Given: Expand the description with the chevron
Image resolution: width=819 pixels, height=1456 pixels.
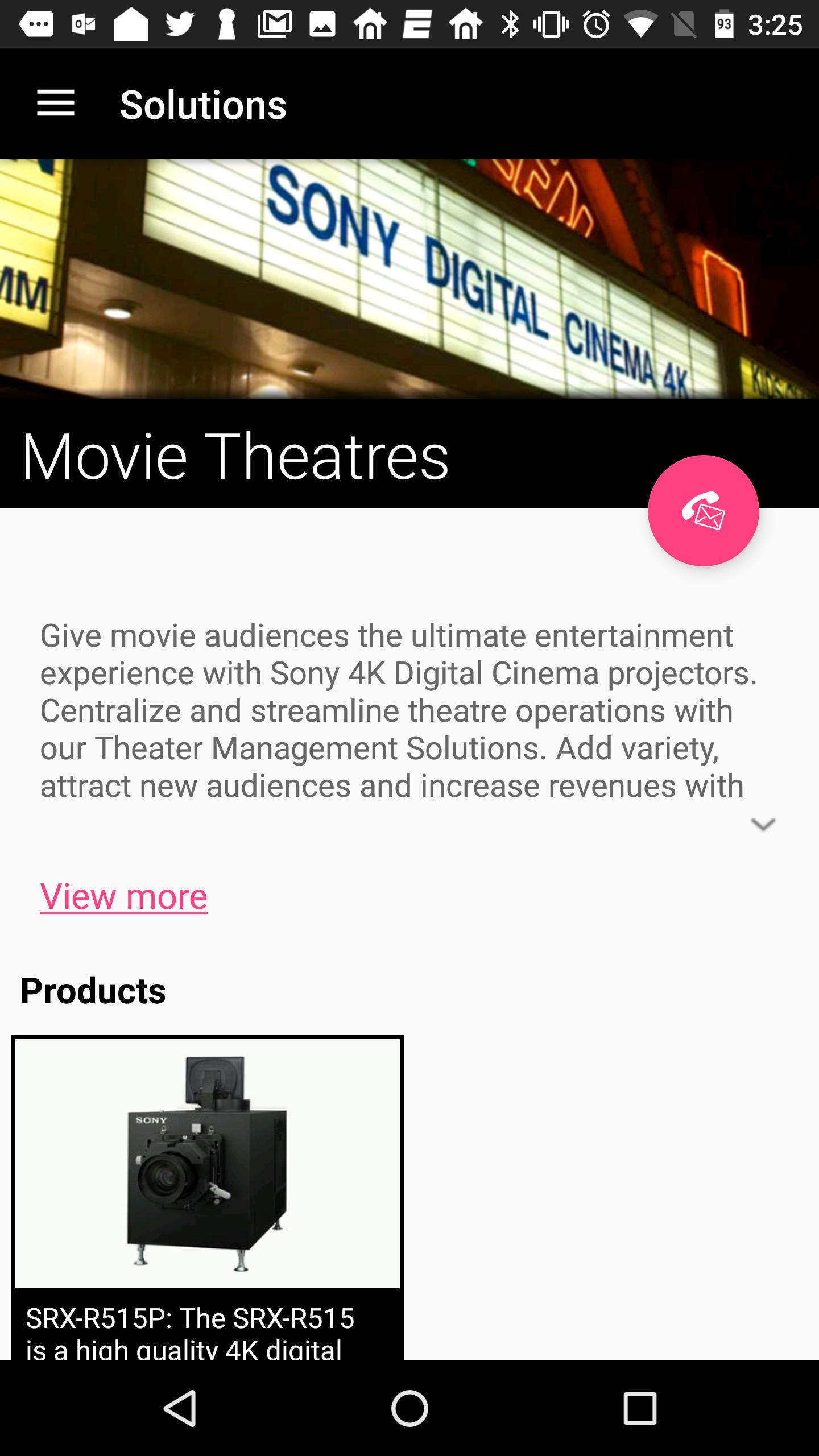Looking at the screenshot, I should pyautogui.click(x=763, y=824).
